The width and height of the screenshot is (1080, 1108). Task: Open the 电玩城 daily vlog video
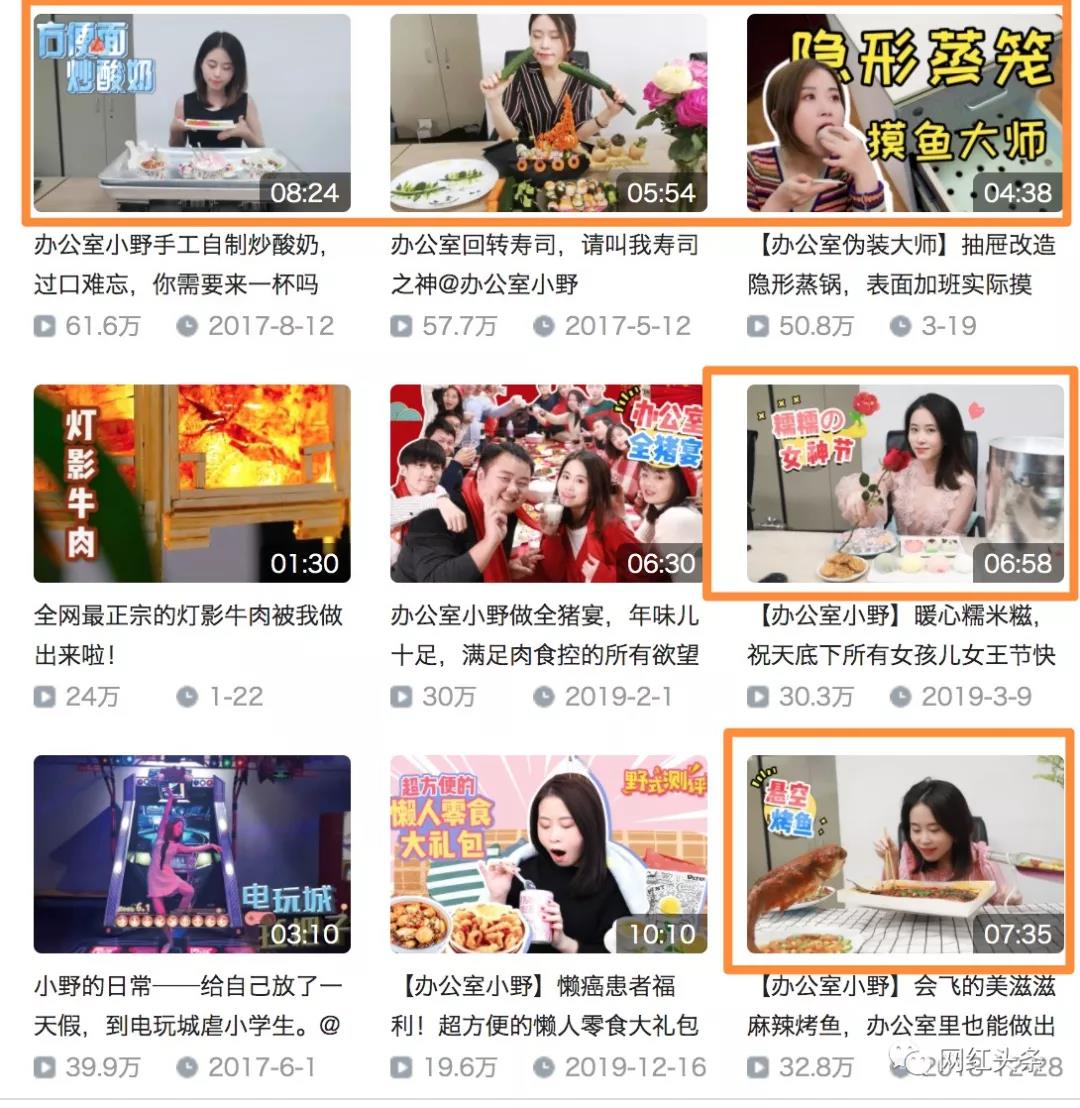click(x=192, y=853)
